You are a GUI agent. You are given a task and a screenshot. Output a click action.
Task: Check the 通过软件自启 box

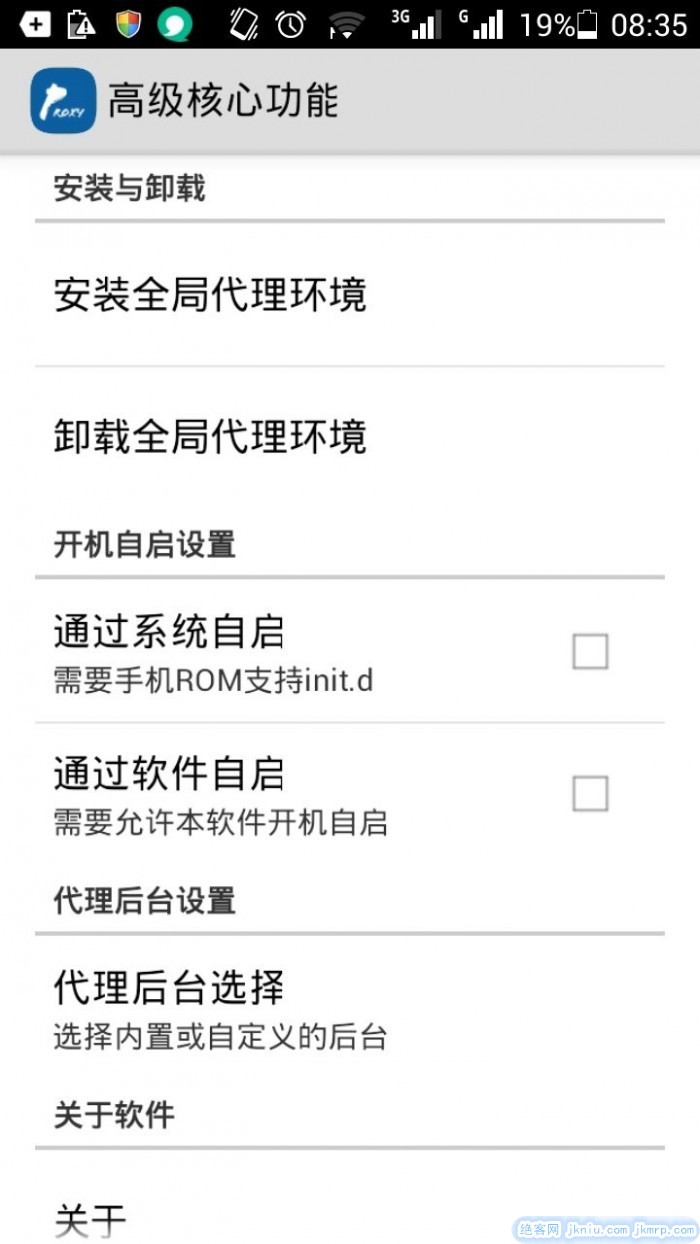click(x=590, y=794)
